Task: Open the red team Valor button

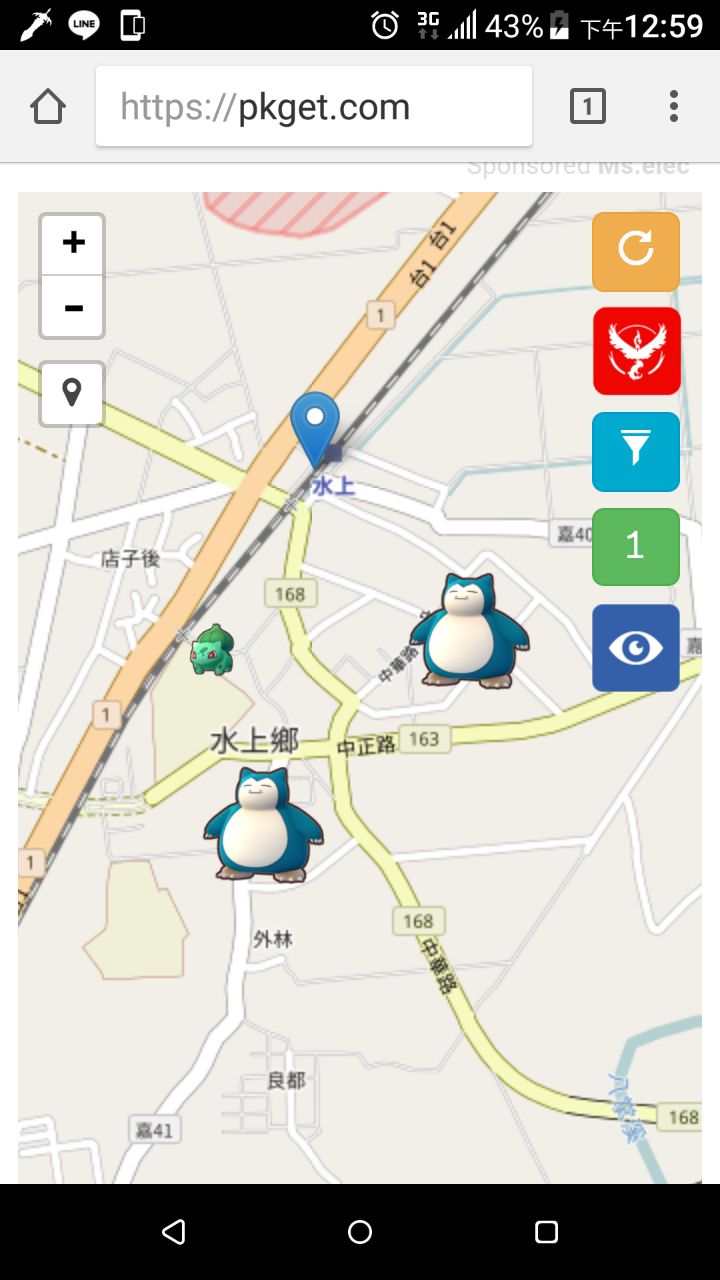Action: [636, 351]
